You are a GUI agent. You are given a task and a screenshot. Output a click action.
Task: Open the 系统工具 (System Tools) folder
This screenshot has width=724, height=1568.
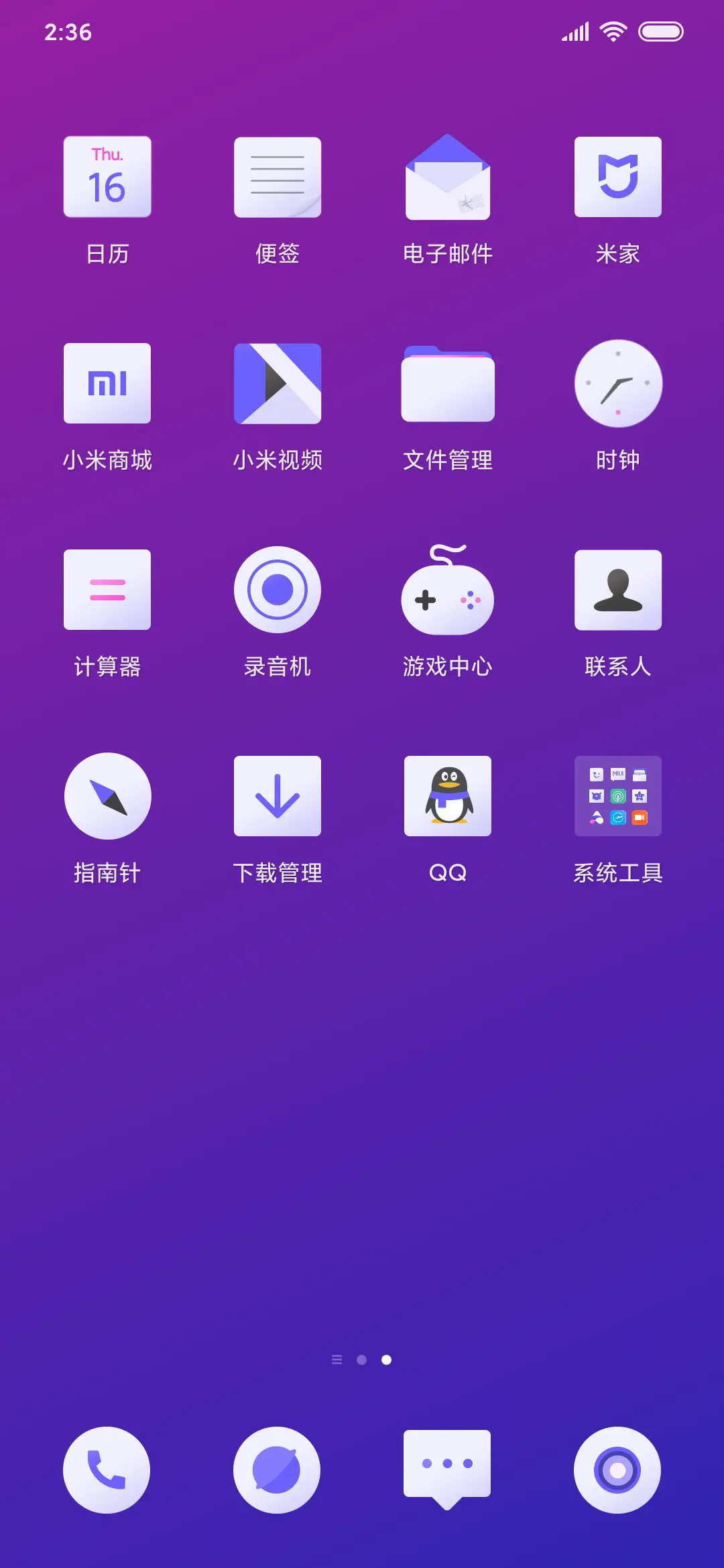[x=617, y=796]
